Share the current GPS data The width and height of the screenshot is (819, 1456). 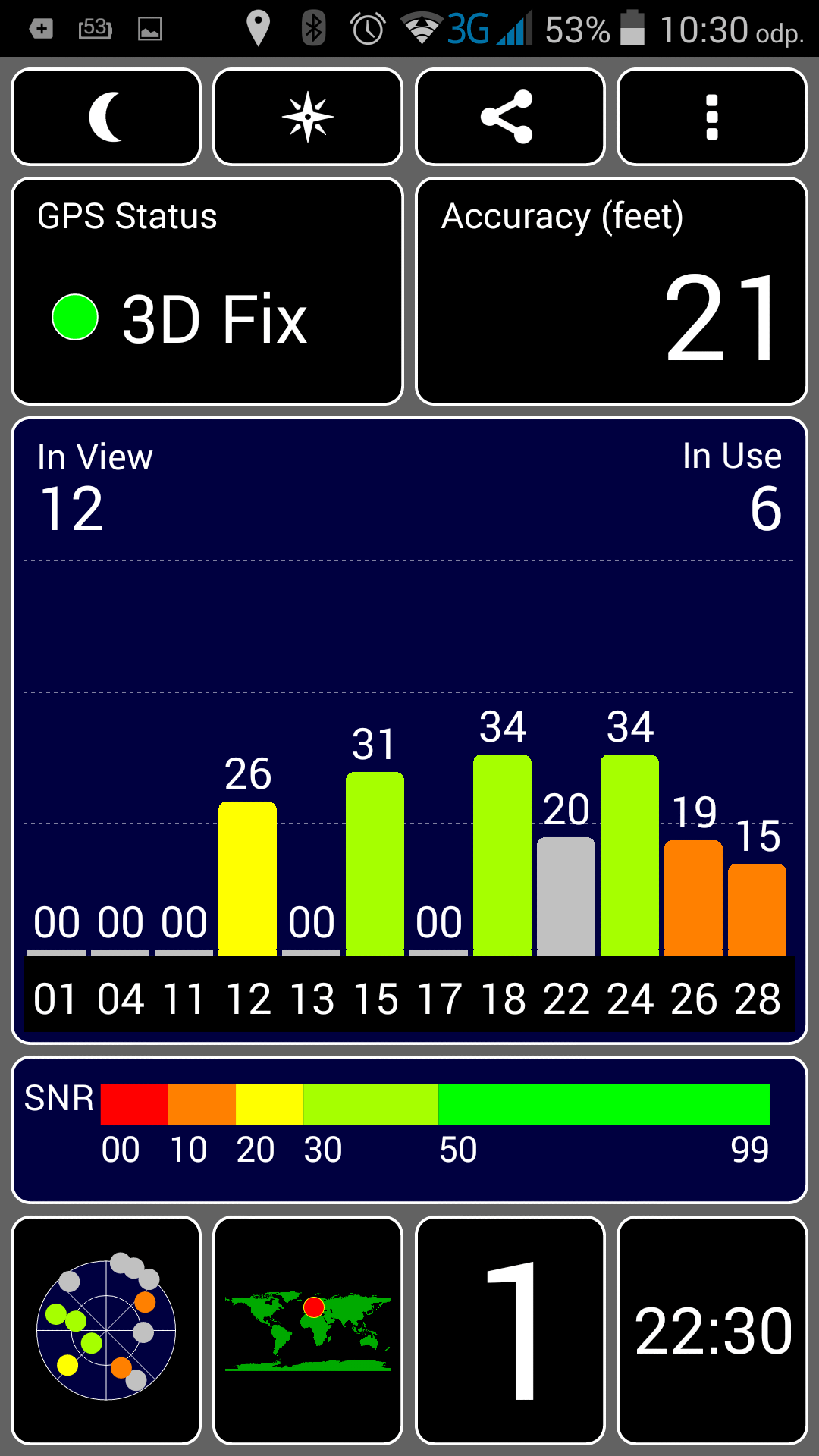click(x=510, y=117)
